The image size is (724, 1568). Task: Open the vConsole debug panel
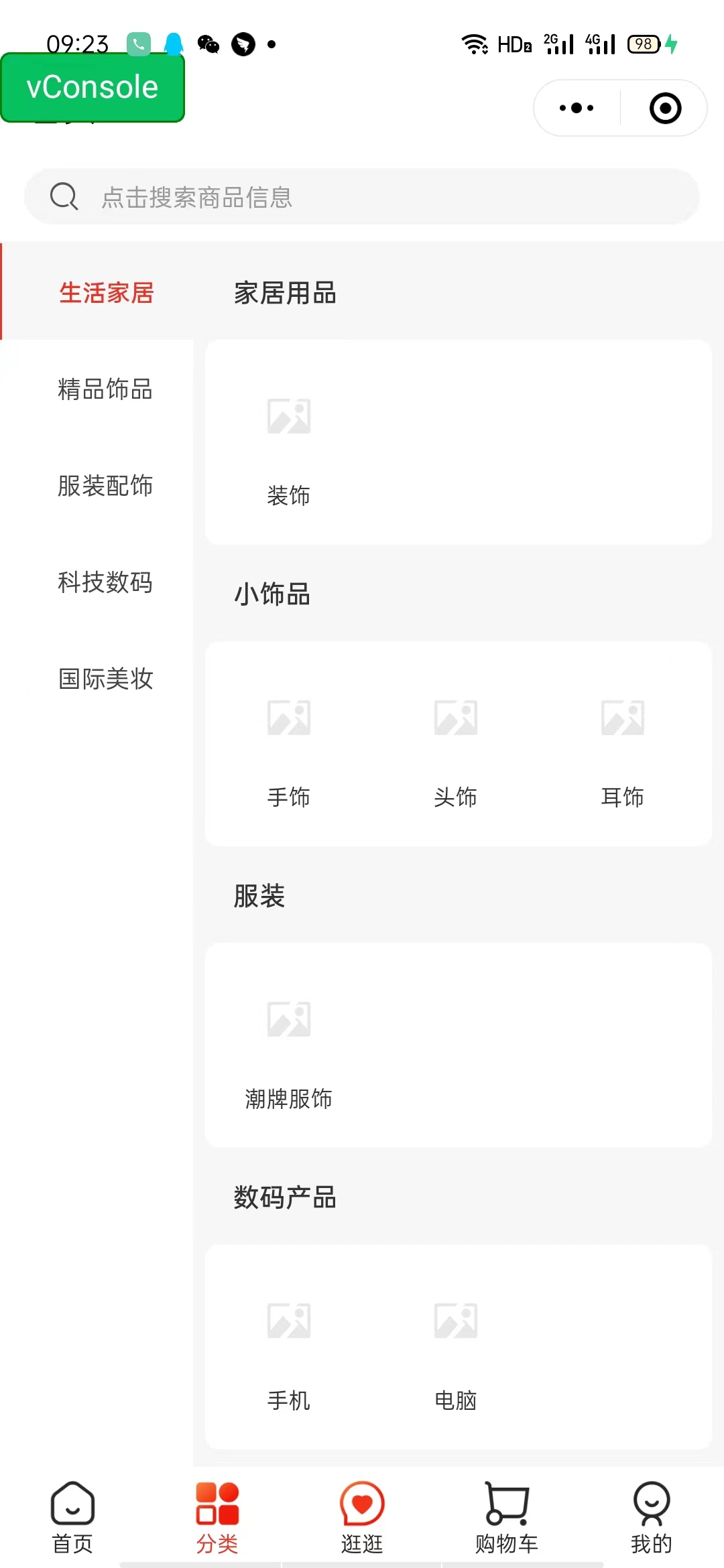click(93, 88)
